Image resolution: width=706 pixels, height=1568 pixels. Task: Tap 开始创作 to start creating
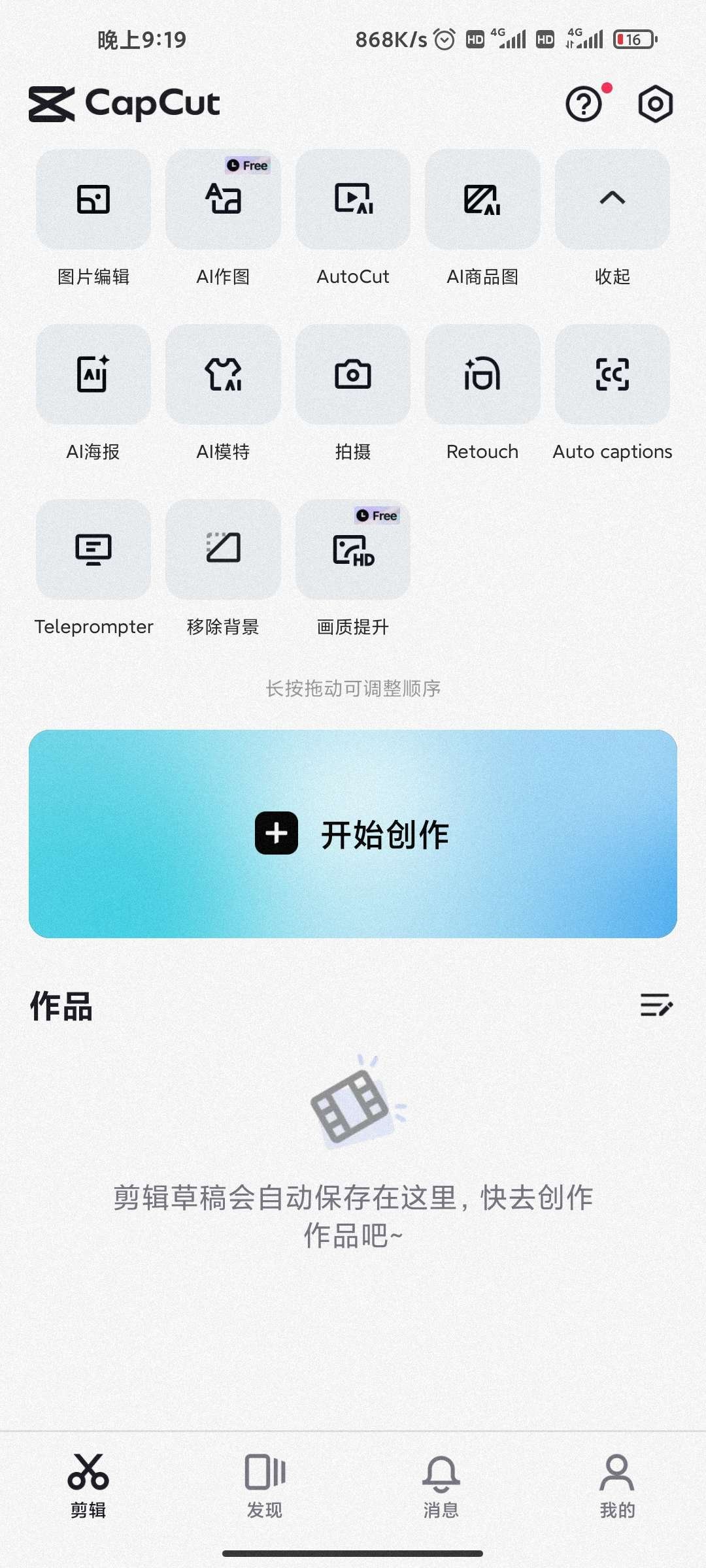(x=352, y=833)
